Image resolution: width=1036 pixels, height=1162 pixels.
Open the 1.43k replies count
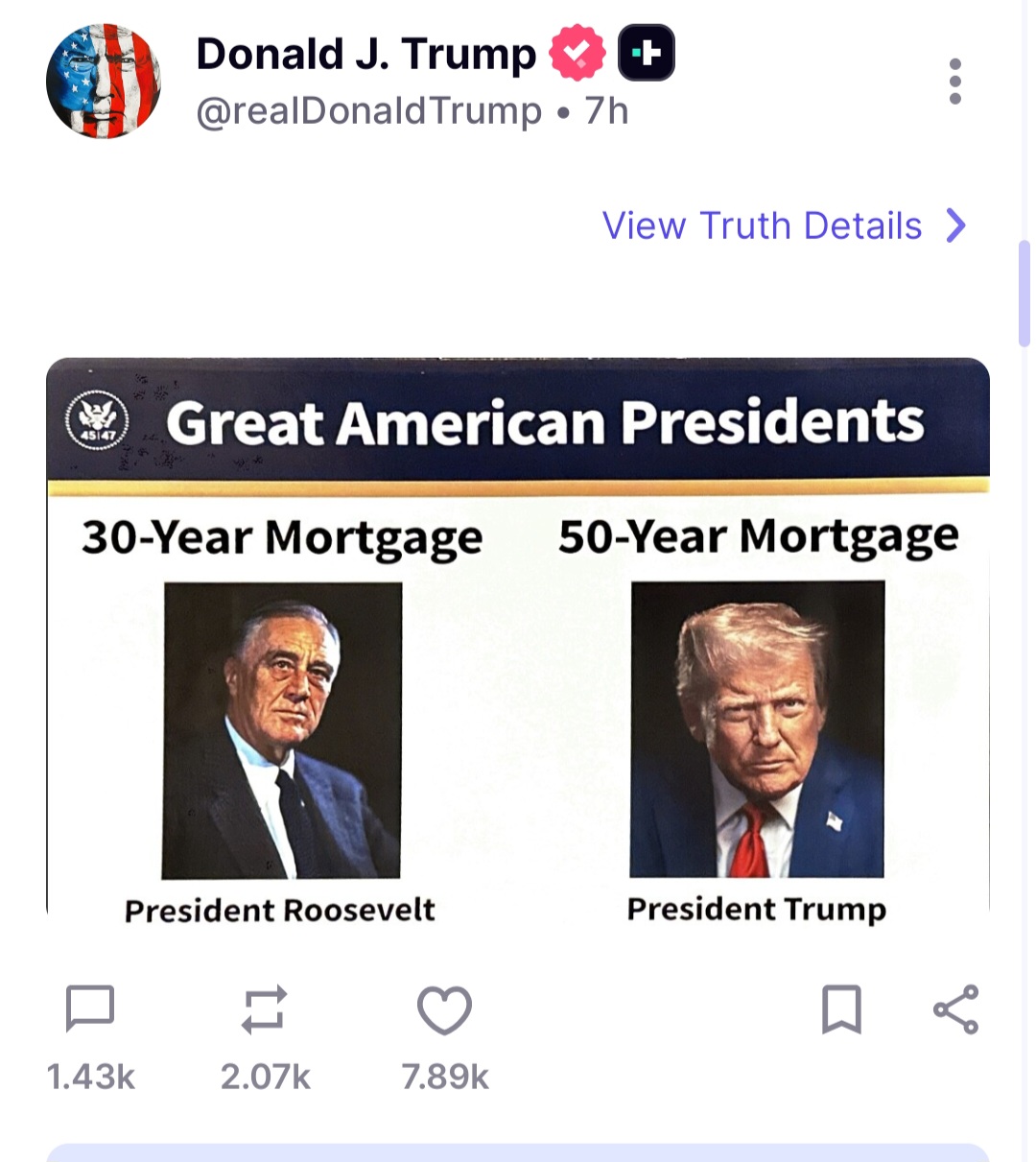(x=90, y=1076)
